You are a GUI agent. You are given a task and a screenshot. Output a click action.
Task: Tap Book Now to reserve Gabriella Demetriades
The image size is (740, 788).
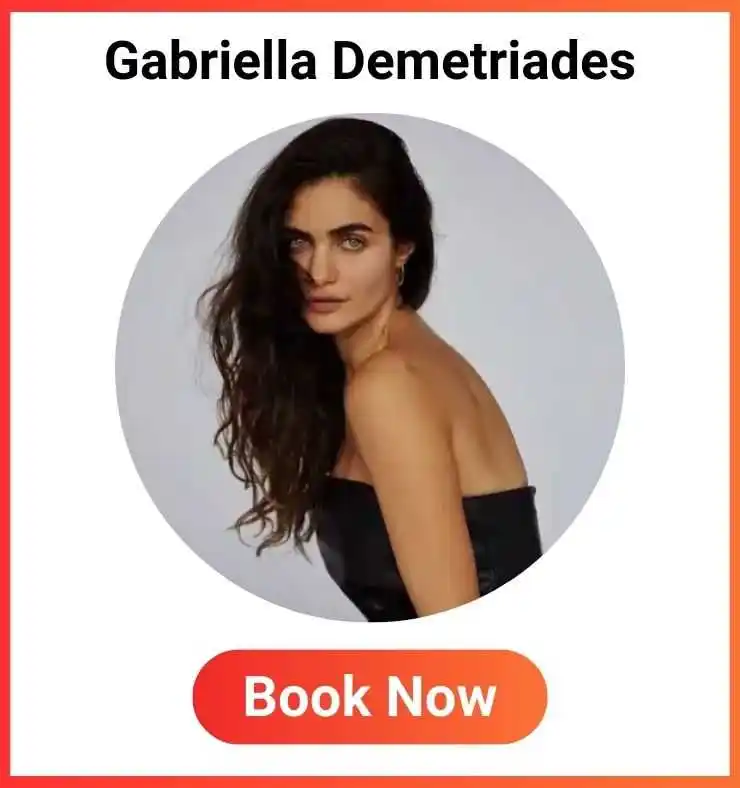click(370, 697)
